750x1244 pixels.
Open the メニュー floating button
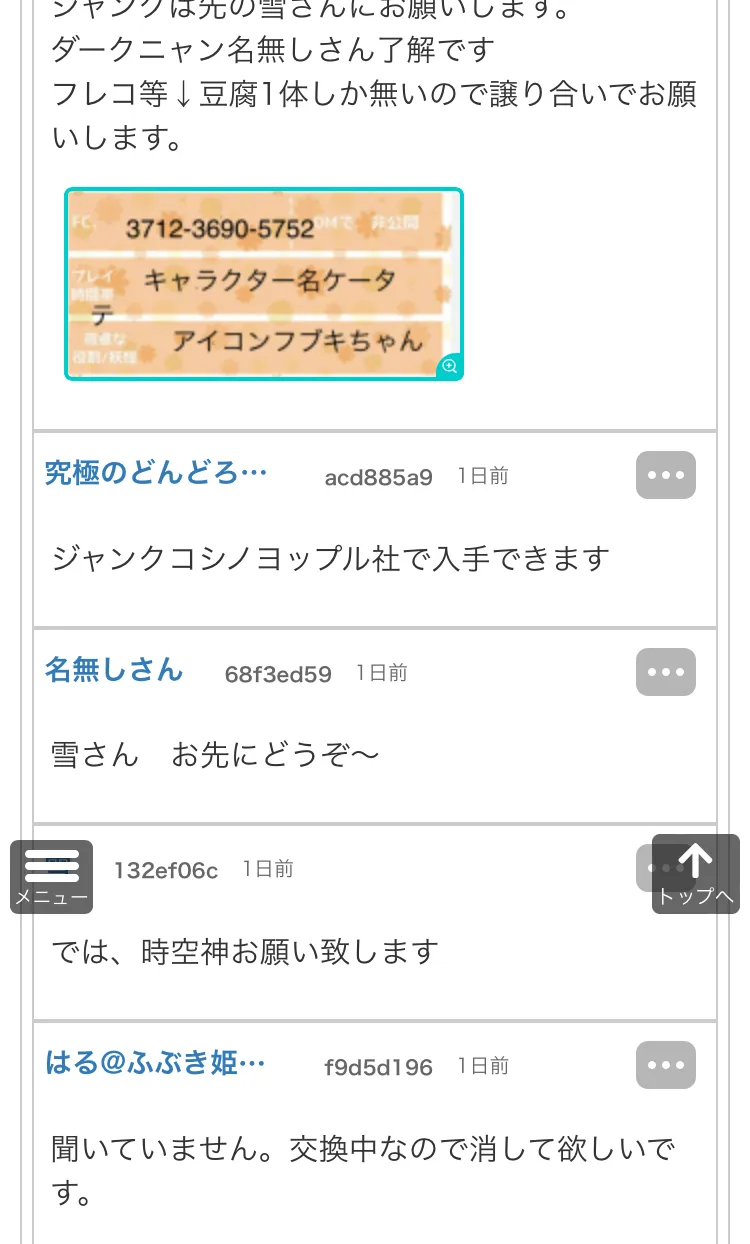52,877
